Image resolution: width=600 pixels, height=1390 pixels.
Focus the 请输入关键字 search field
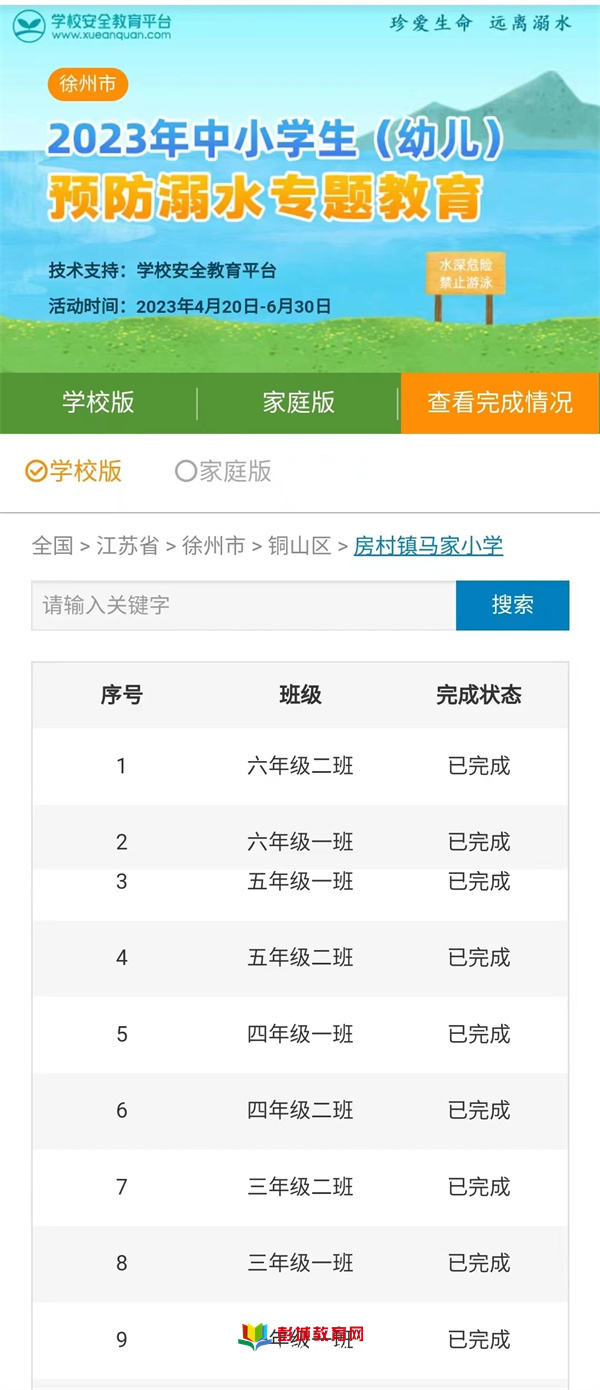243,605
